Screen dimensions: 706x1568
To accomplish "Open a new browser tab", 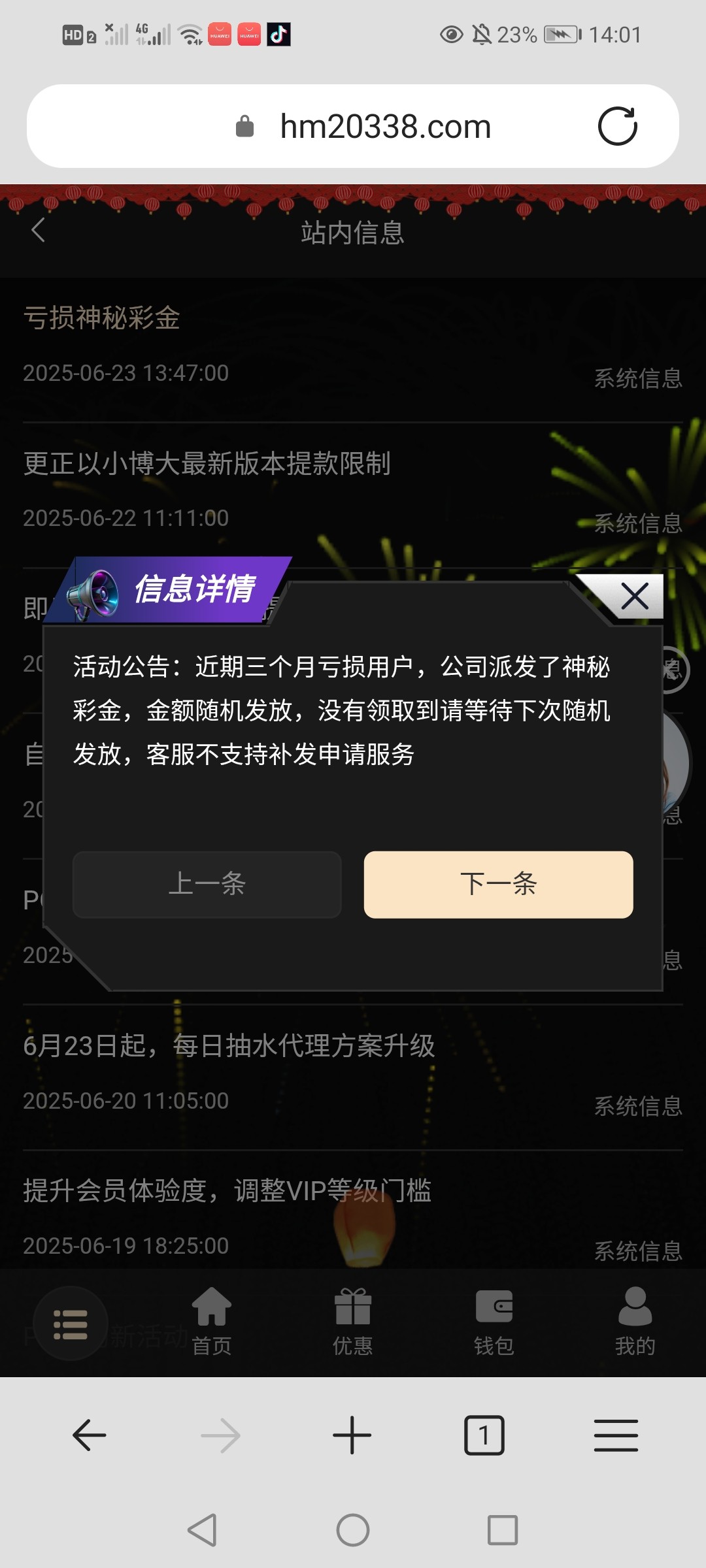I will (352, 1435).
